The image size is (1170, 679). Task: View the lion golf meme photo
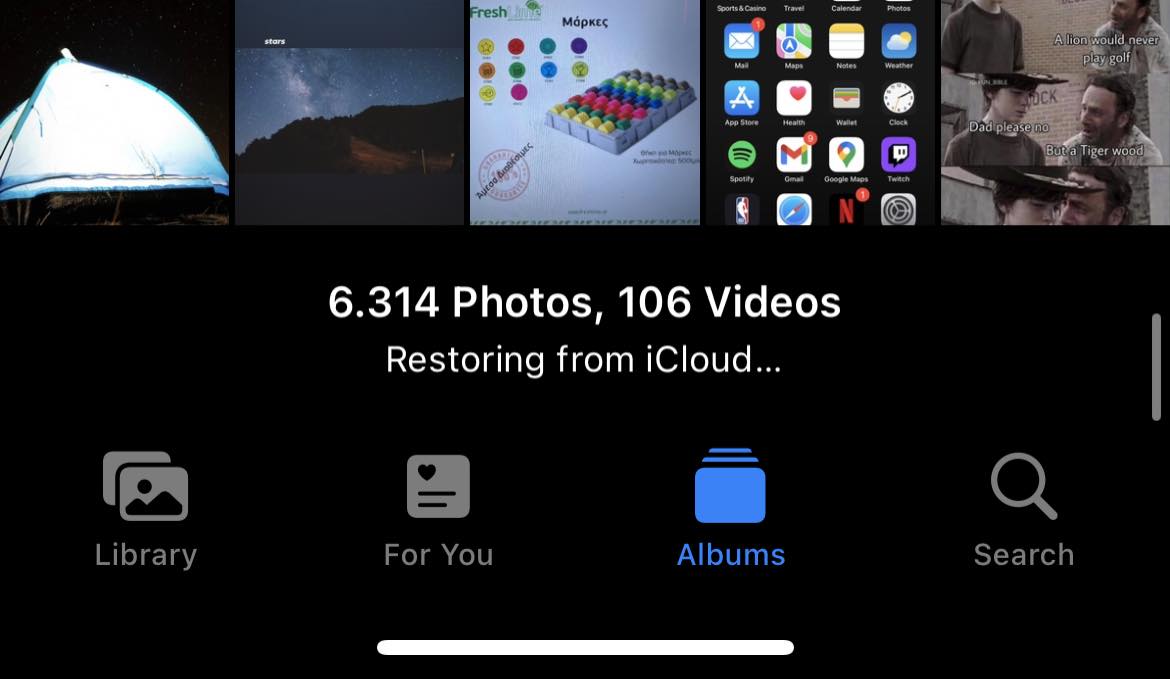1055,112
